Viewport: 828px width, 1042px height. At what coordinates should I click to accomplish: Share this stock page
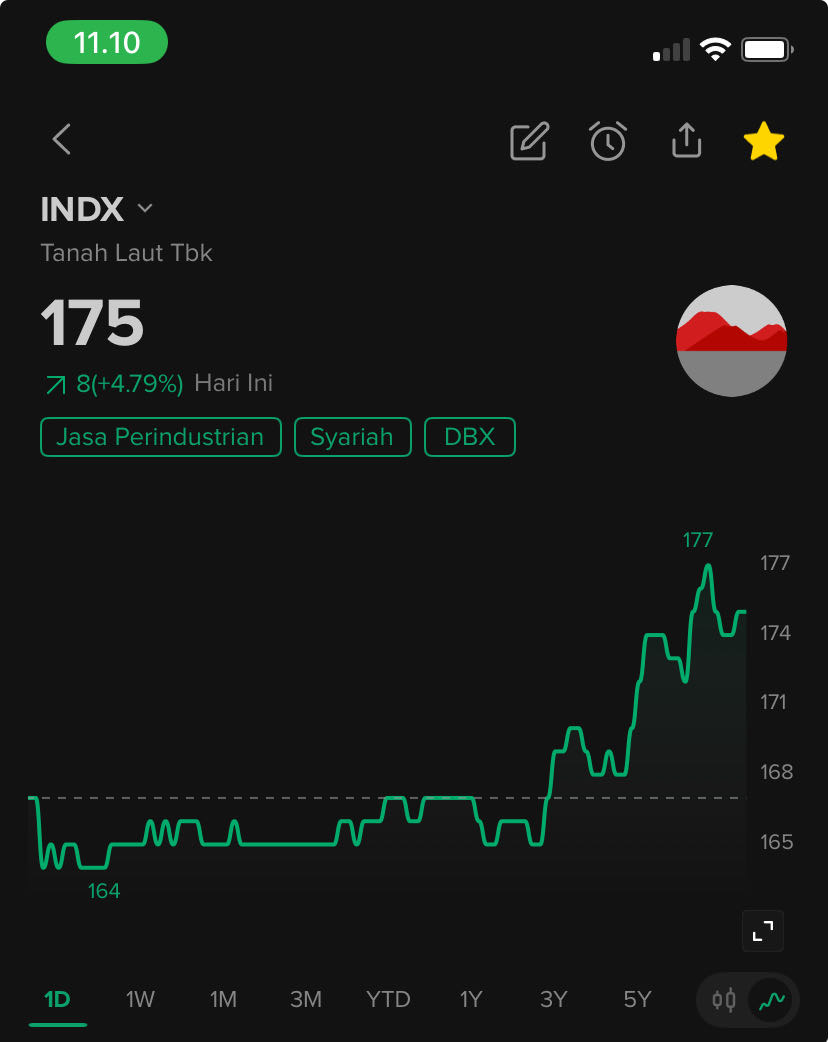point(686,141)
